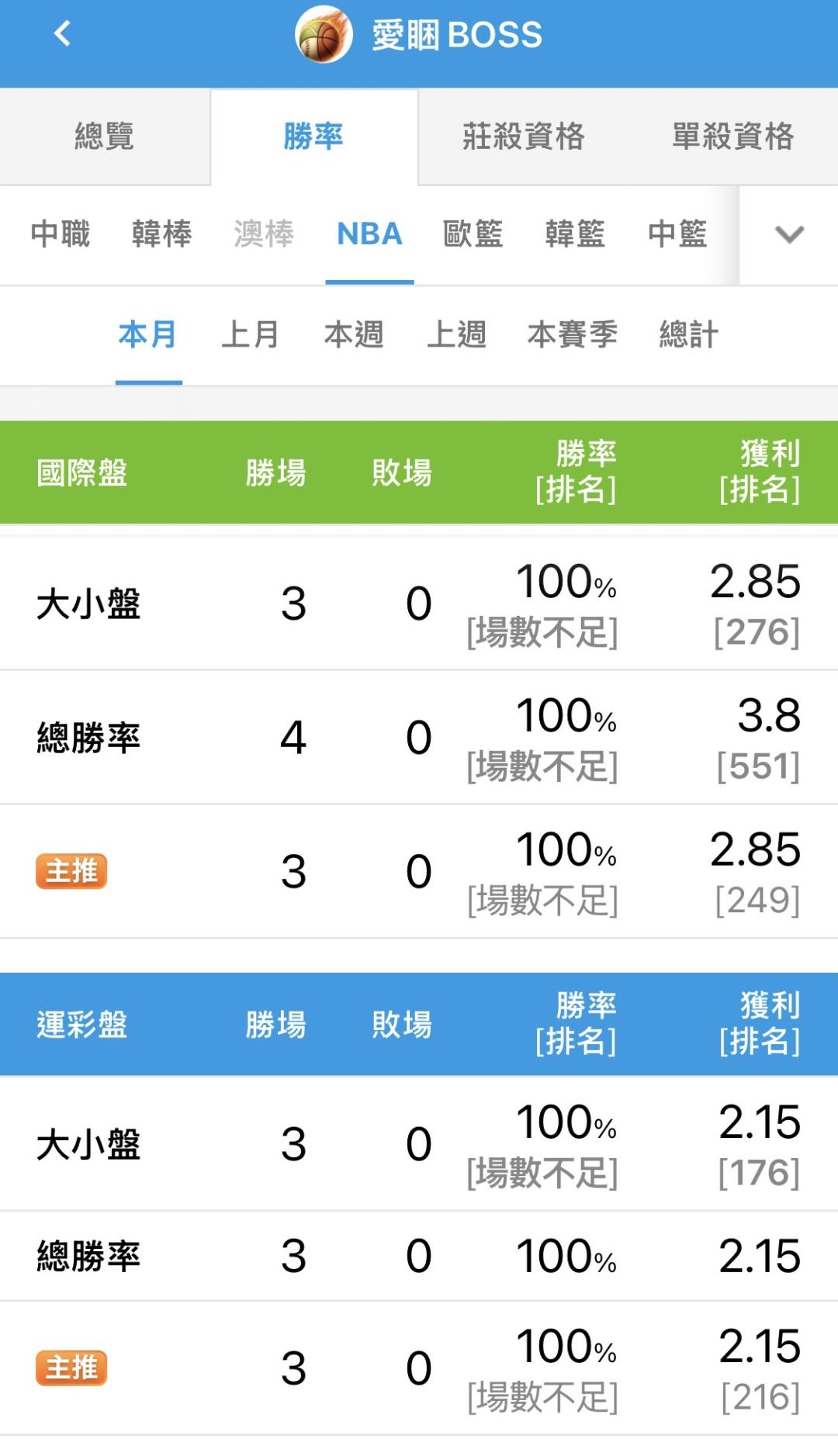Expand the league list chevron
This screenshot has width=838, height=1456.
[789, 234]
